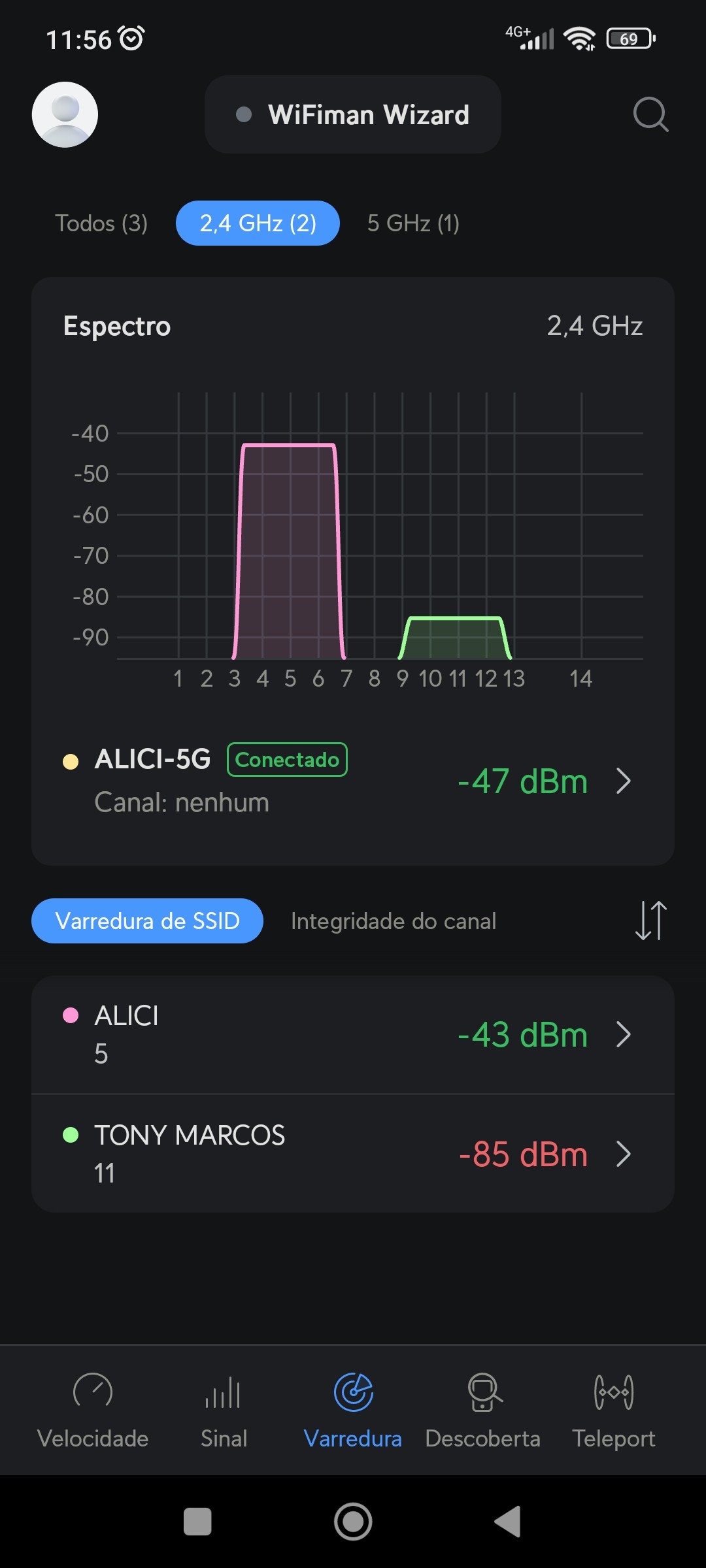Tap the WiFiman Wizard button
Image resolution: width=706 pixels, height=1568 pixels.
(x=352, y=114)
